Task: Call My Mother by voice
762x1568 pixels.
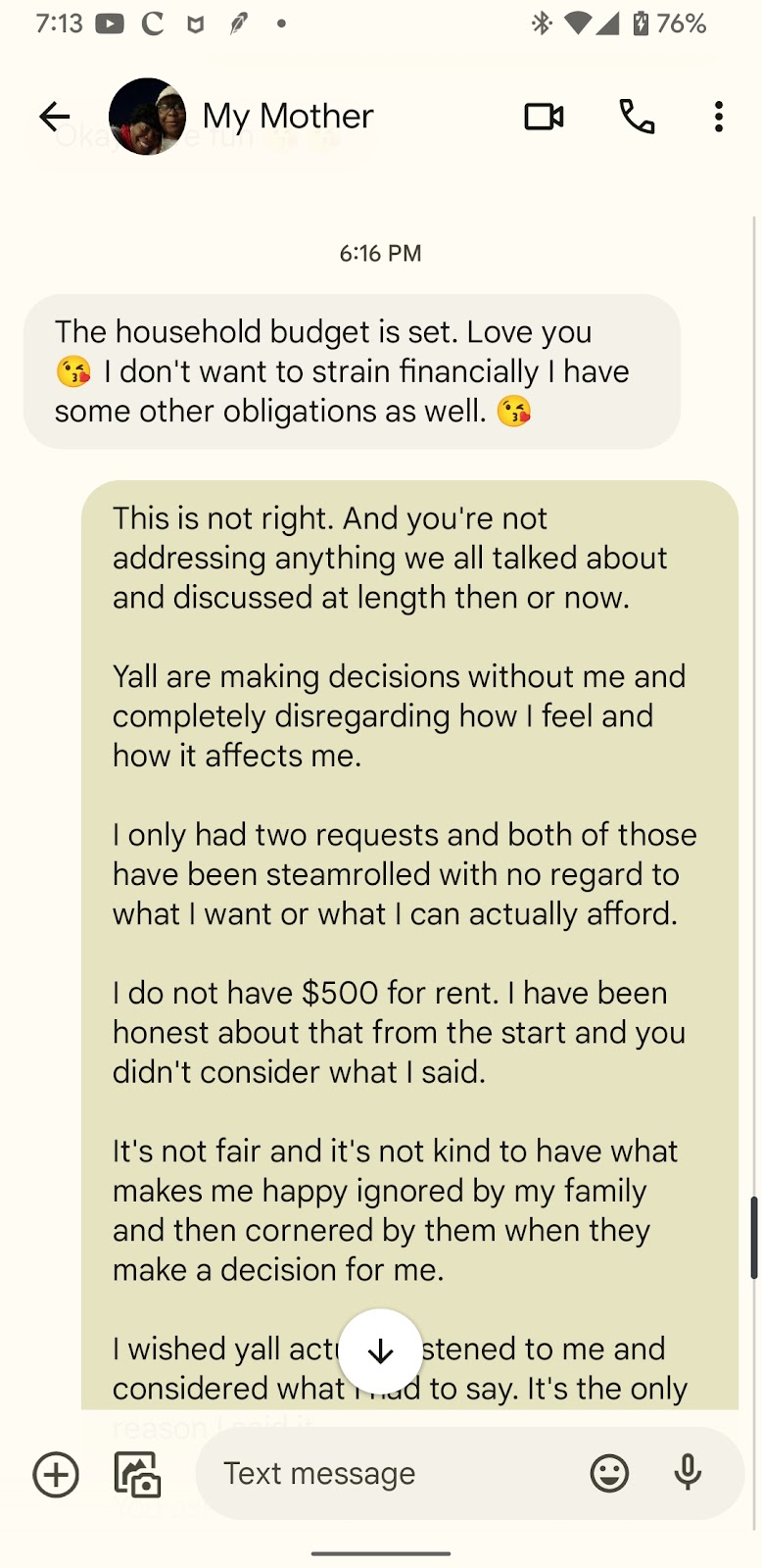Action: [637, 117]
